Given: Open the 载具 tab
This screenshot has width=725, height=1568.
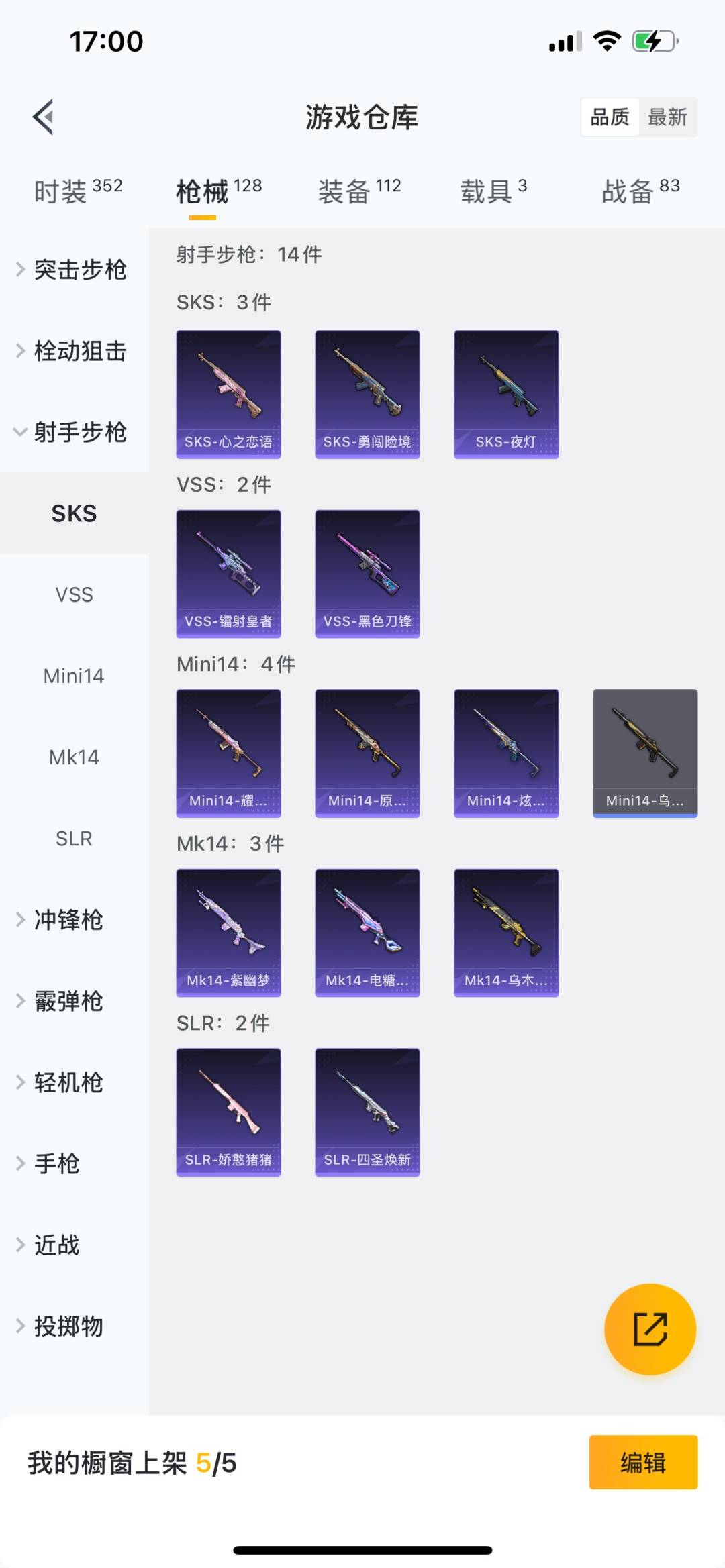Looking at the screenshot, I should pos(493,191).
